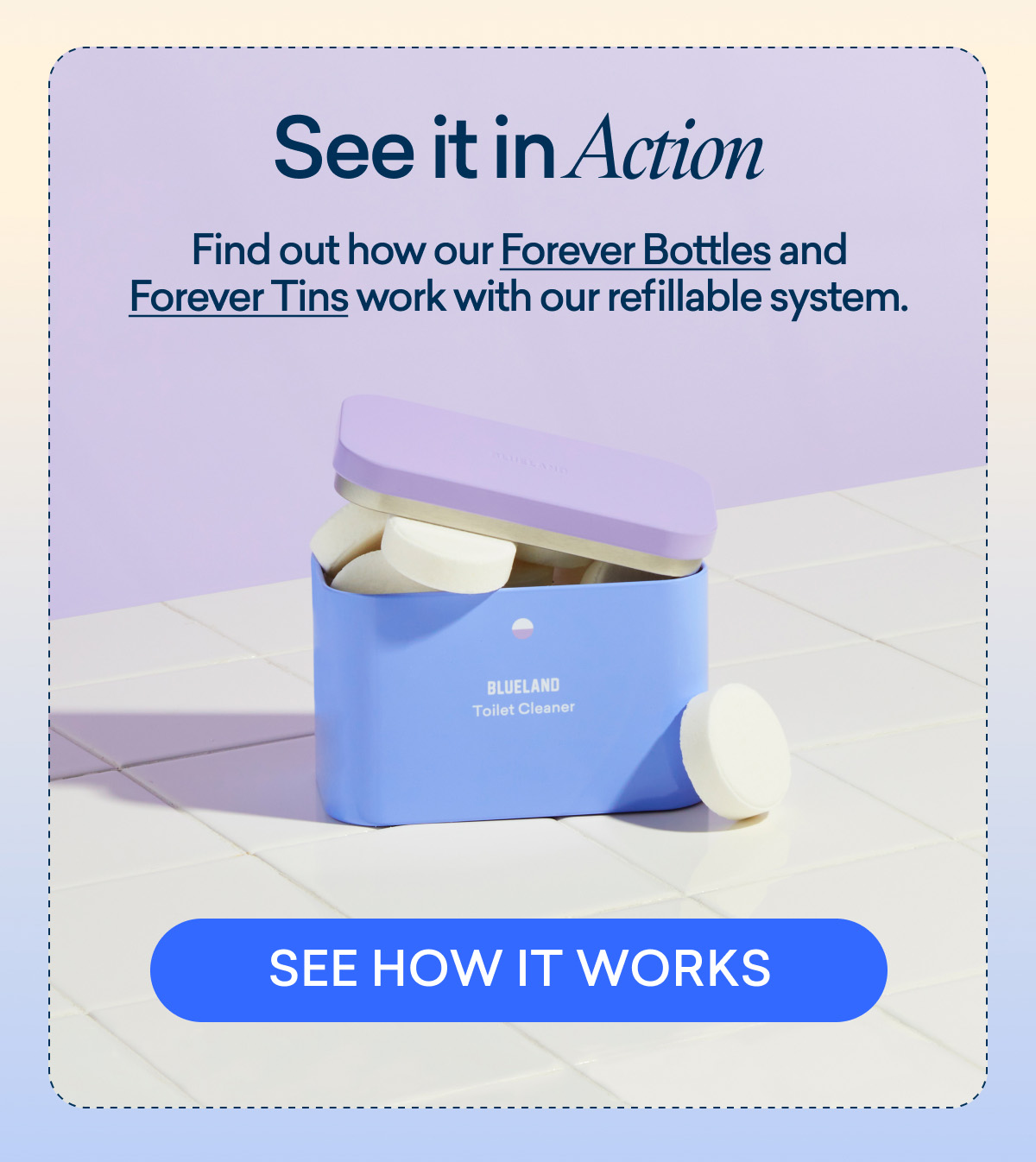Open the Forever Tins link
Viewport: 1036px width, 1162px height.
tap(238, 297)
